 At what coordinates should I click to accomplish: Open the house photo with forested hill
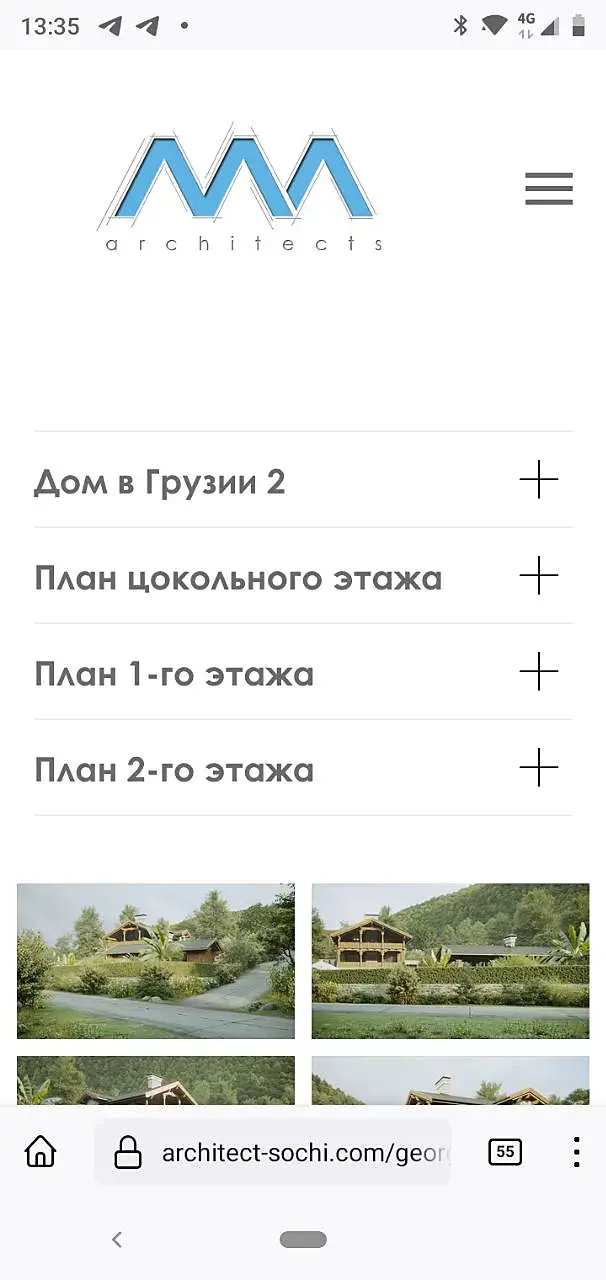(x=450, y=960)
